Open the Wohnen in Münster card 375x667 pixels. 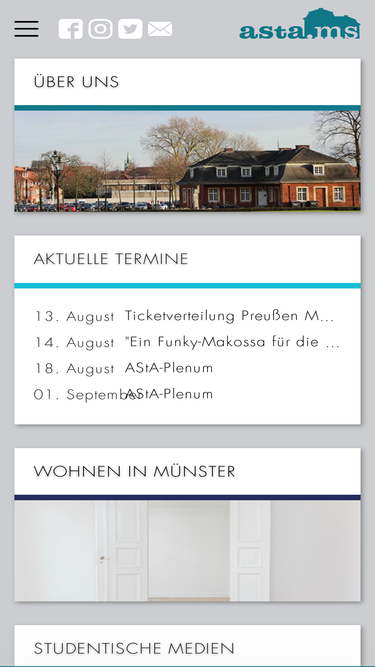[188, 524]
